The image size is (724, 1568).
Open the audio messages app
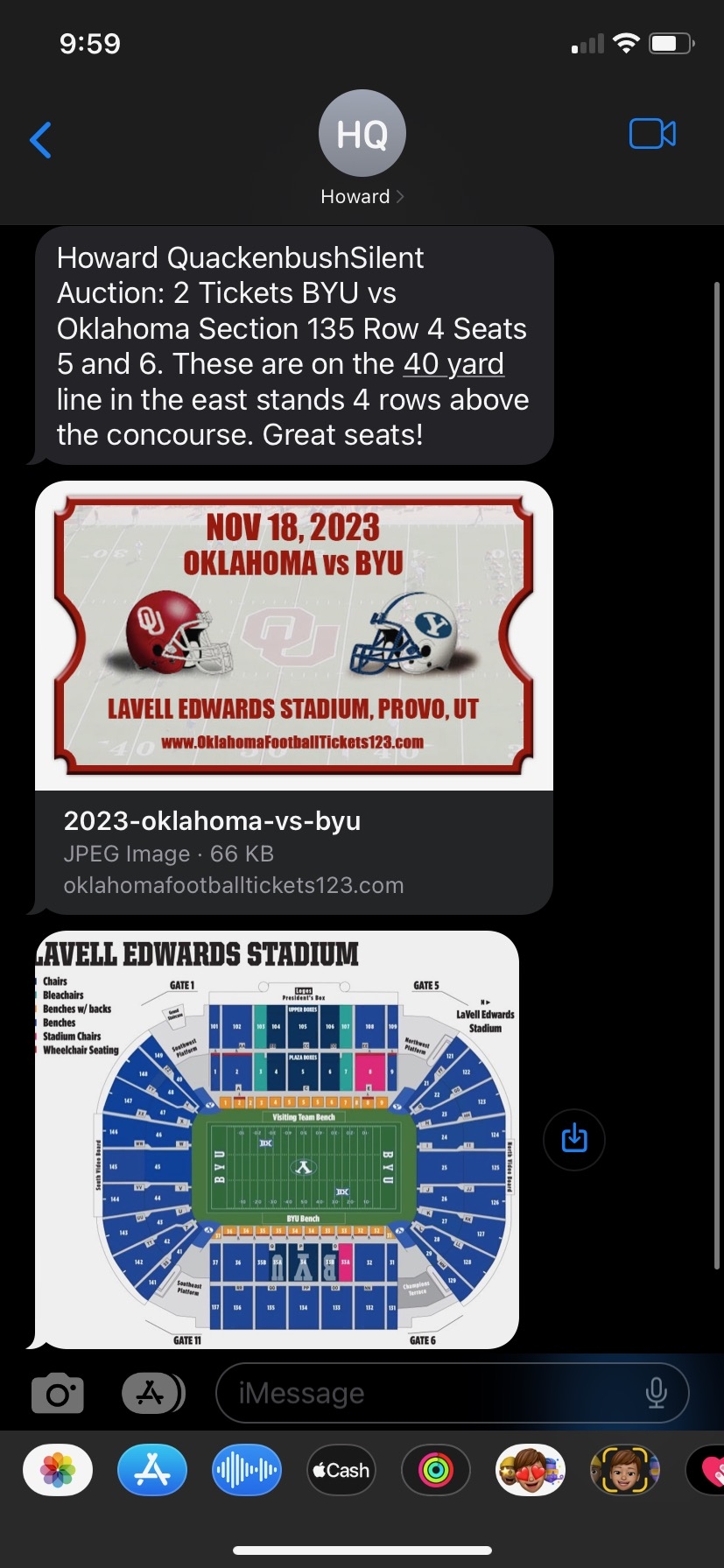click(x=247, y=1470)
